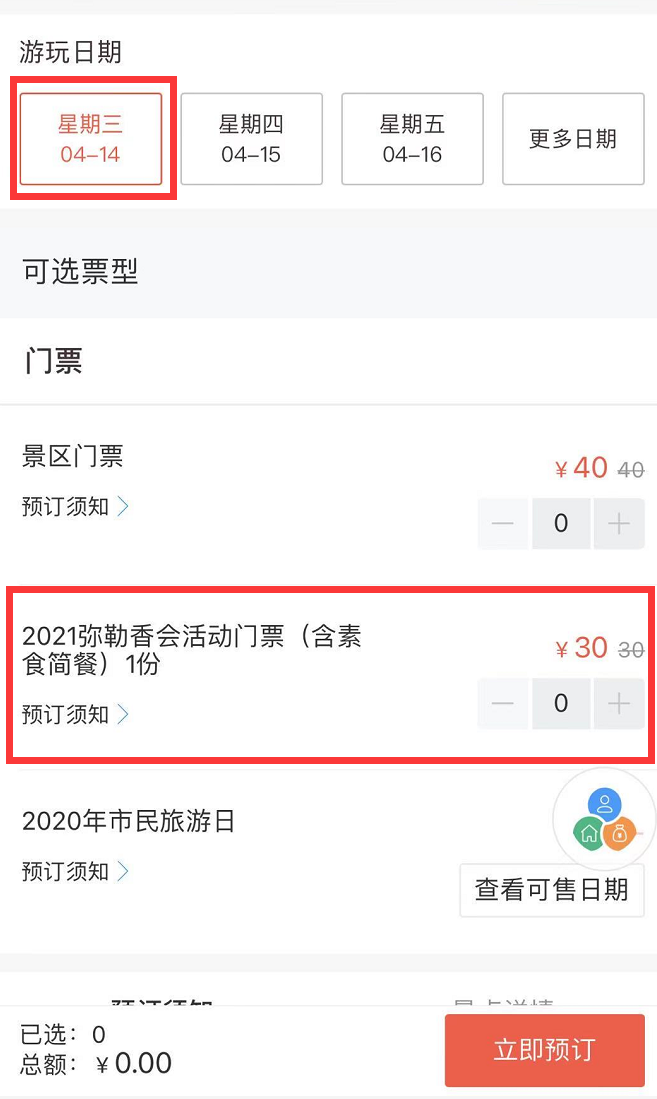This screenshot has height=1099, width=657.
Task: Add one 2021弥勒香会活动门票 with plus
Action: coord(619,704)
